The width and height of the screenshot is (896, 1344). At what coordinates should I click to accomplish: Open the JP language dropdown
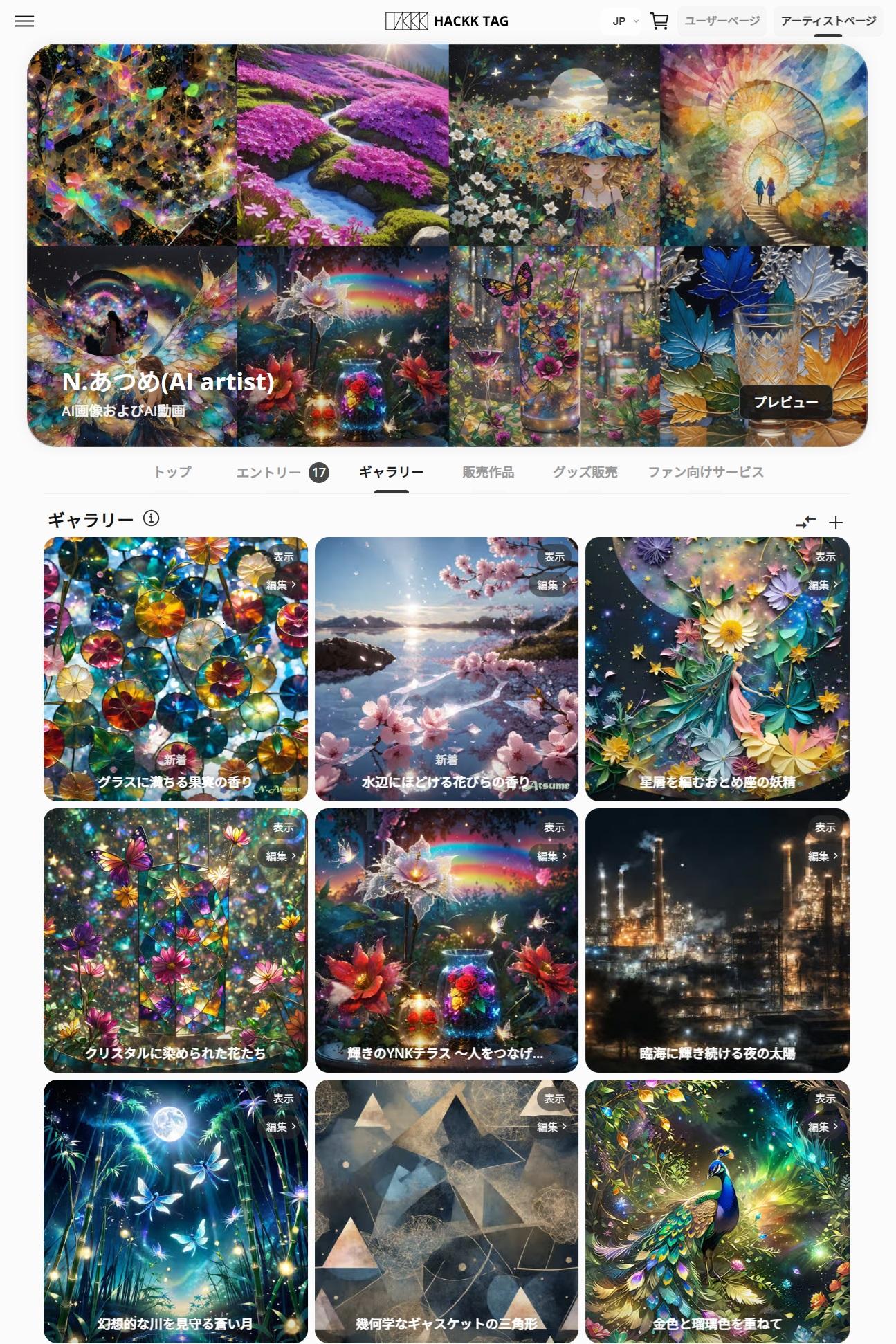(x=625, y=21)
